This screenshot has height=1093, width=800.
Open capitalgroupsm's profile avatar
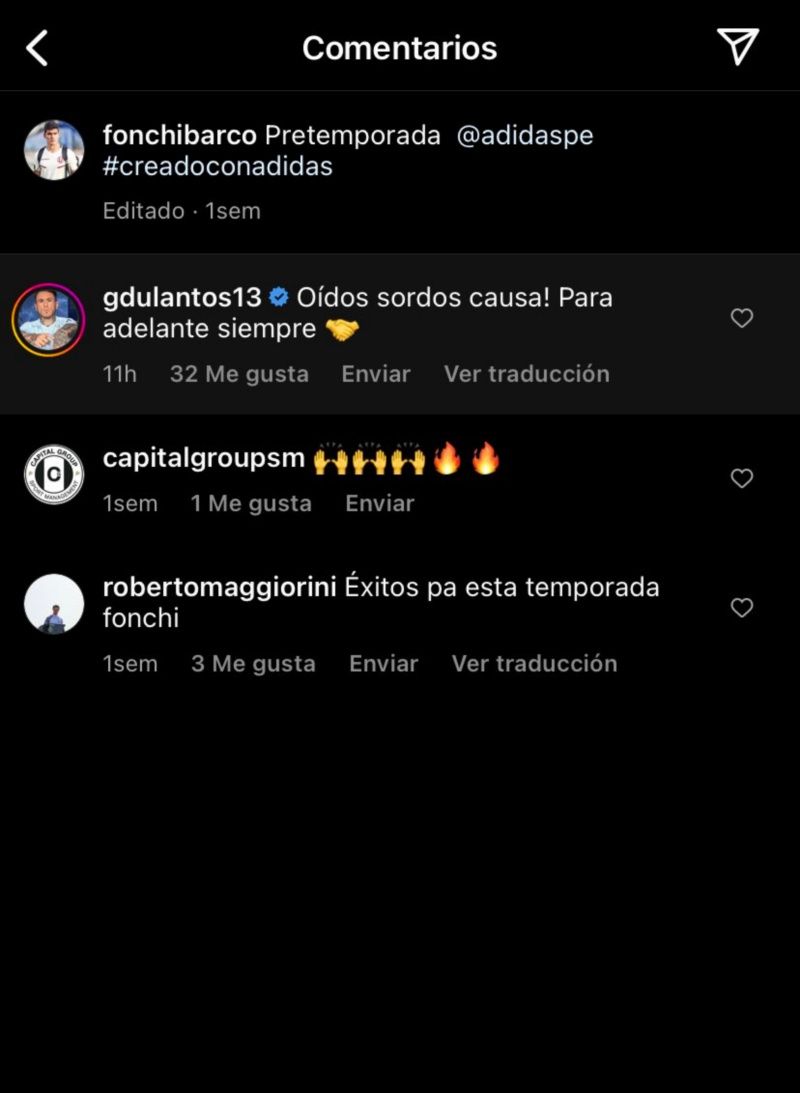point(54,474)
